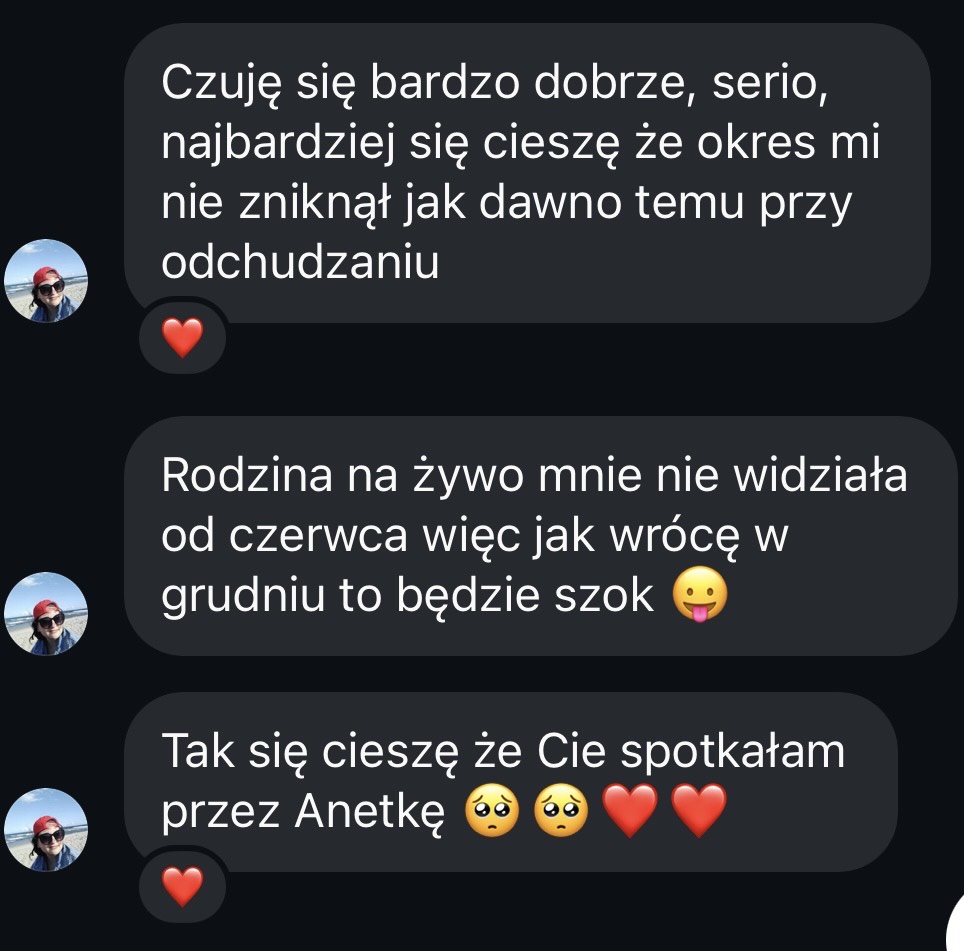View heart reaction under the Anetkę message
The height and width of the screenshot is (951, 964).
182,886
